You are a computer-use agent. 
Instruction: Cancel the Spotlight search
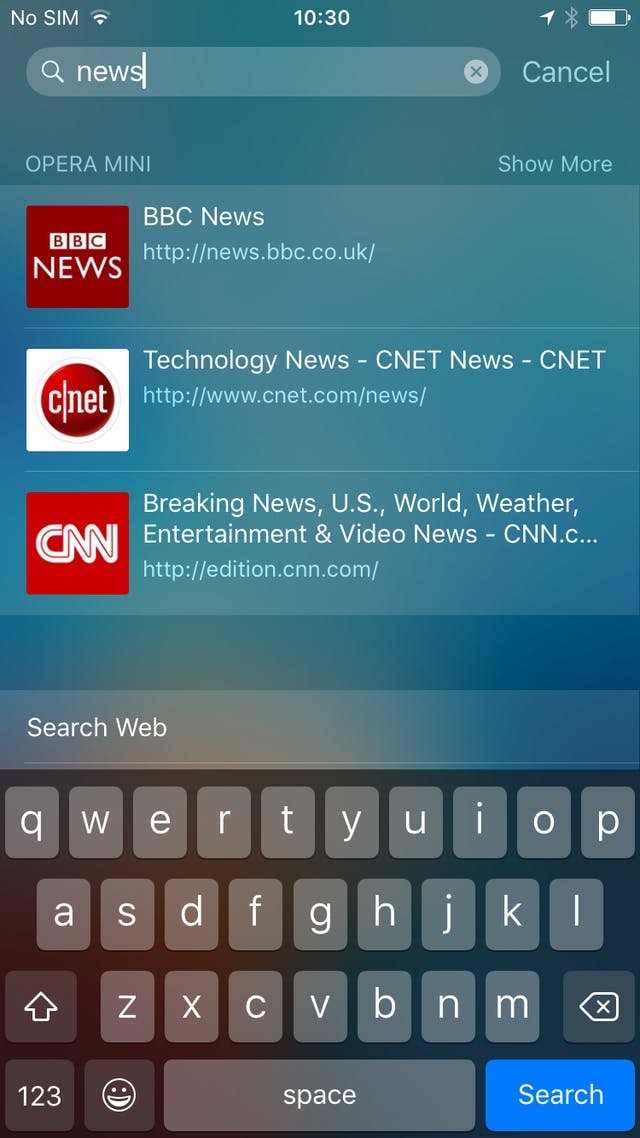tap(566, 72)
